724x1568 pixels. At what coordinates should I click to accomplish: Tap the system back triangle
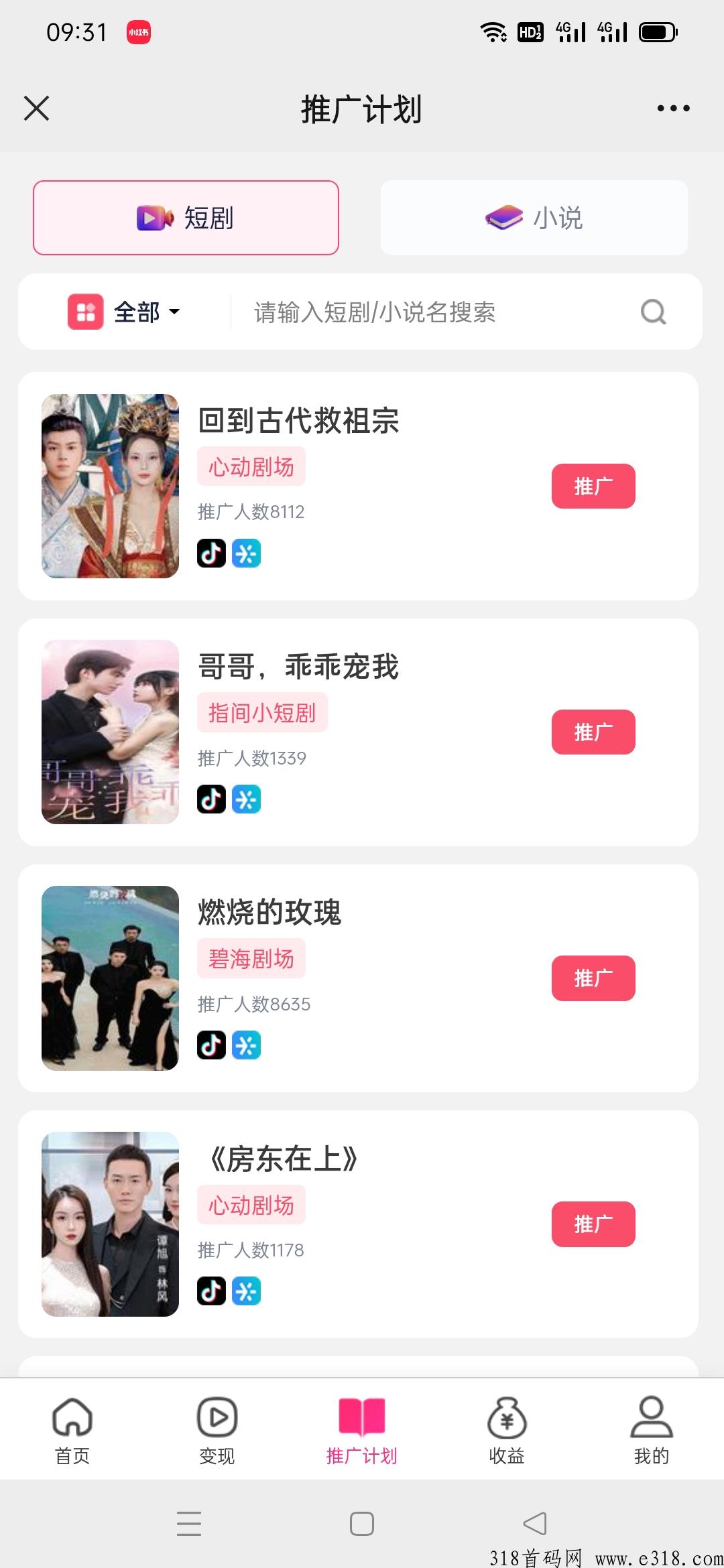[x=535, y=1523]
